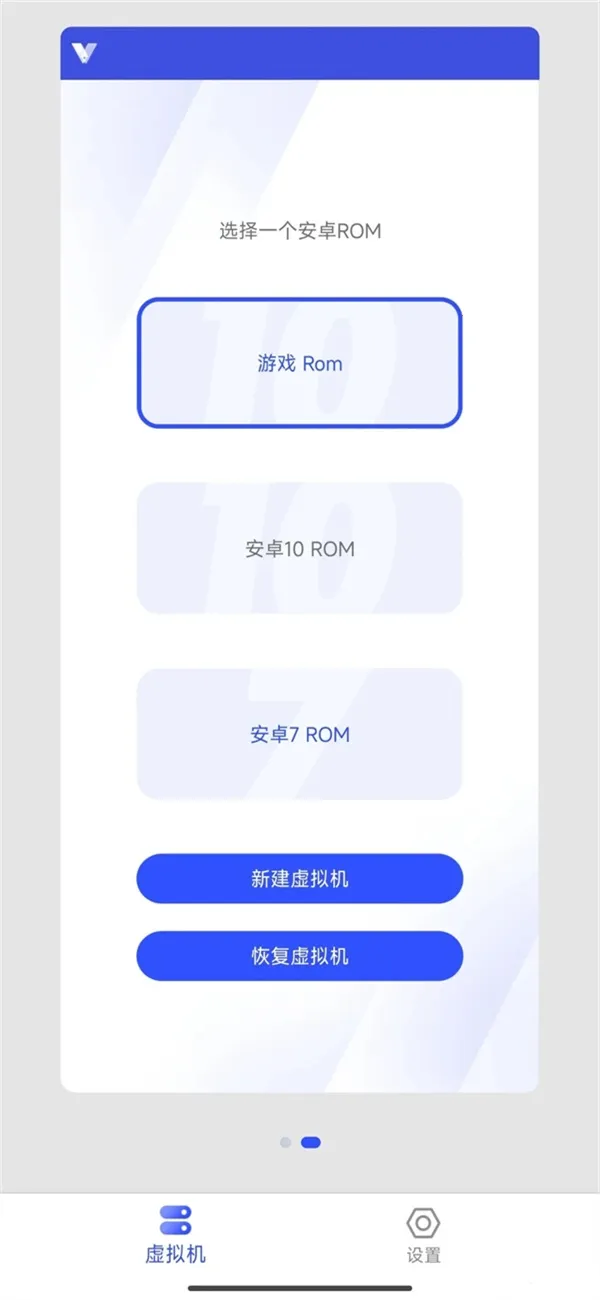
Task: Tap the 新建虚拟机 button
Action: [299, 879]
